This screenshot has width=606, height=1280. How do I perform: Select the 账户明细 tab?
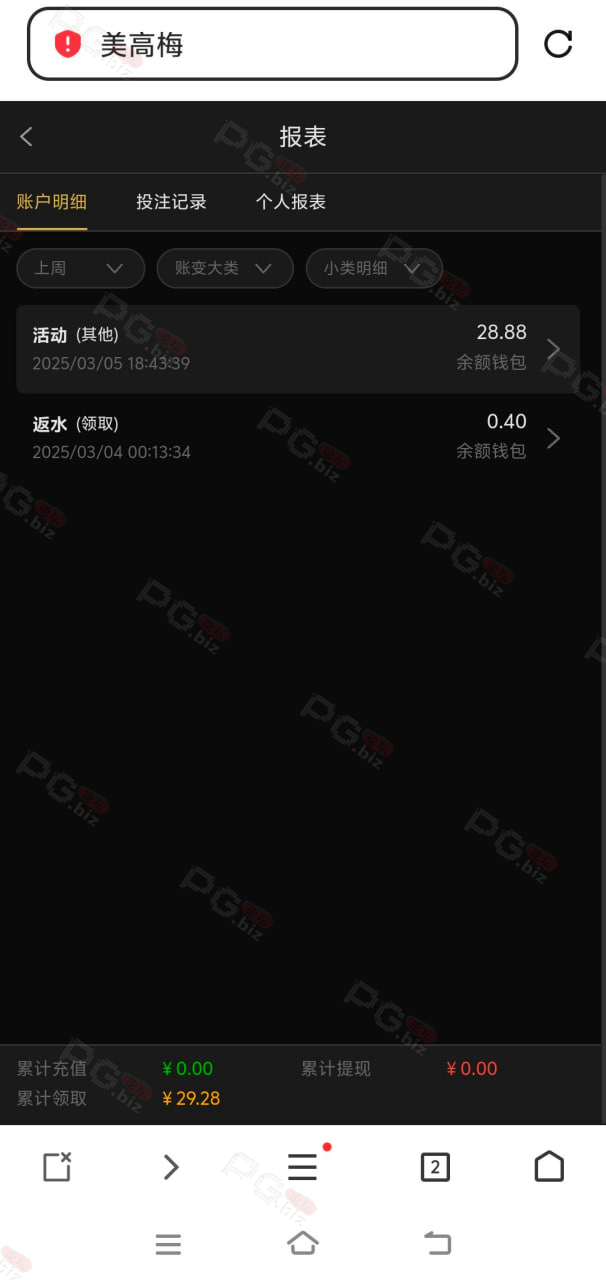[x=52, y=202]
